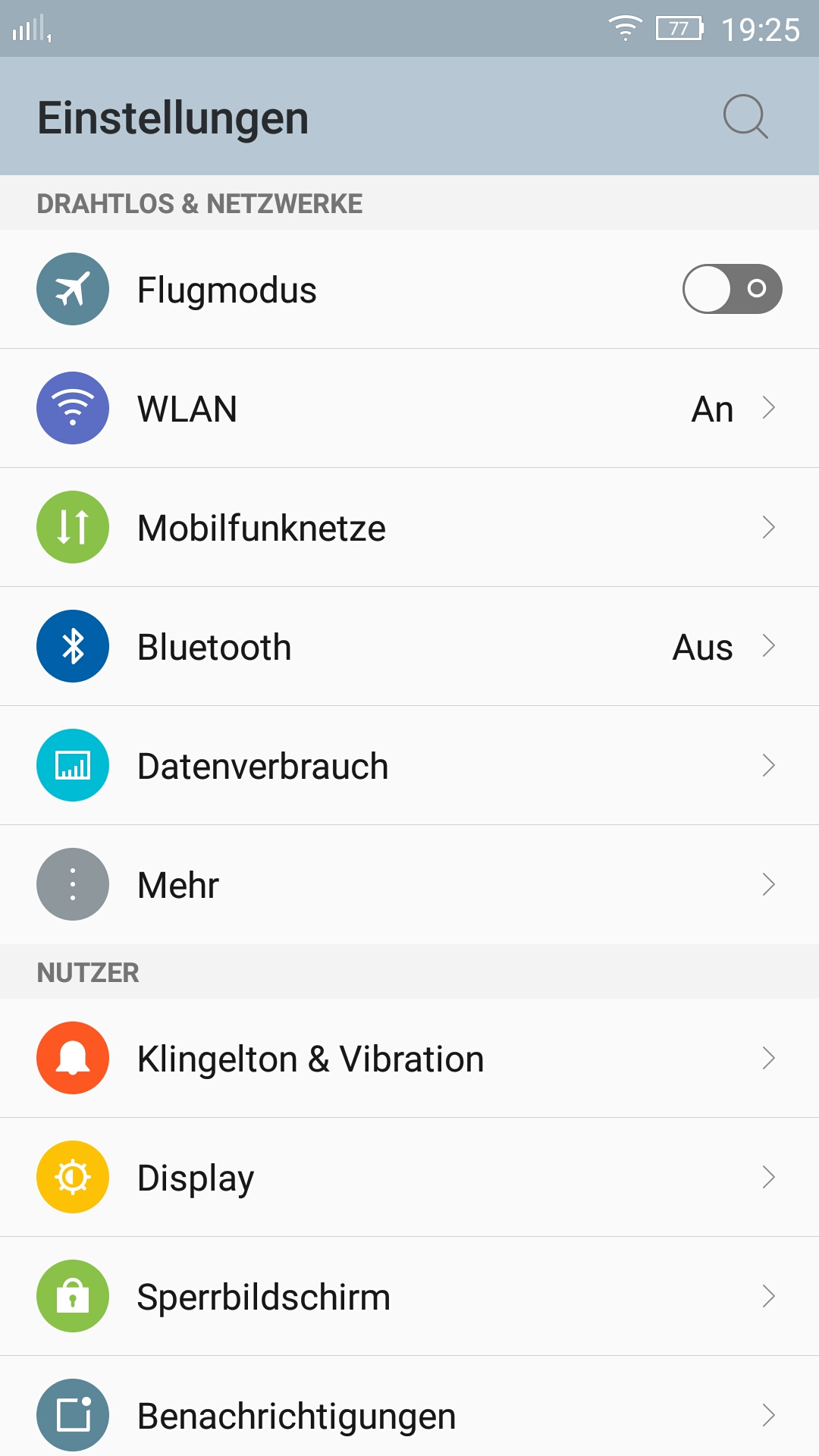The width and height of the screenshot is (819, 1456).
Task: Open the settings search icon
Action: pos(745,117)
